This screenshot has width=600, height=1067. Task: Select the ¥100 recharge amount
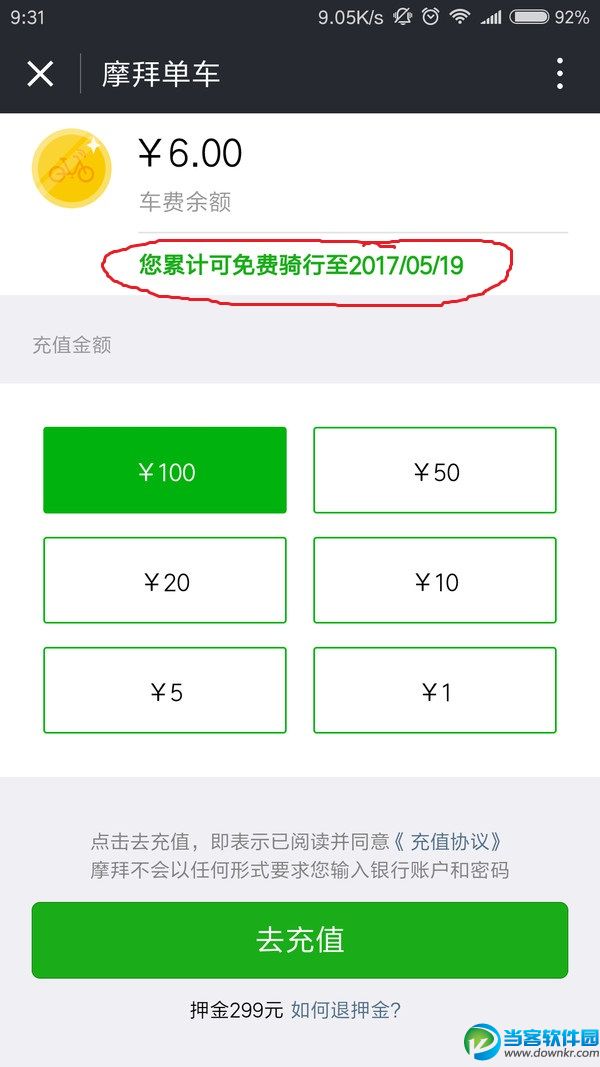(165, 471)
